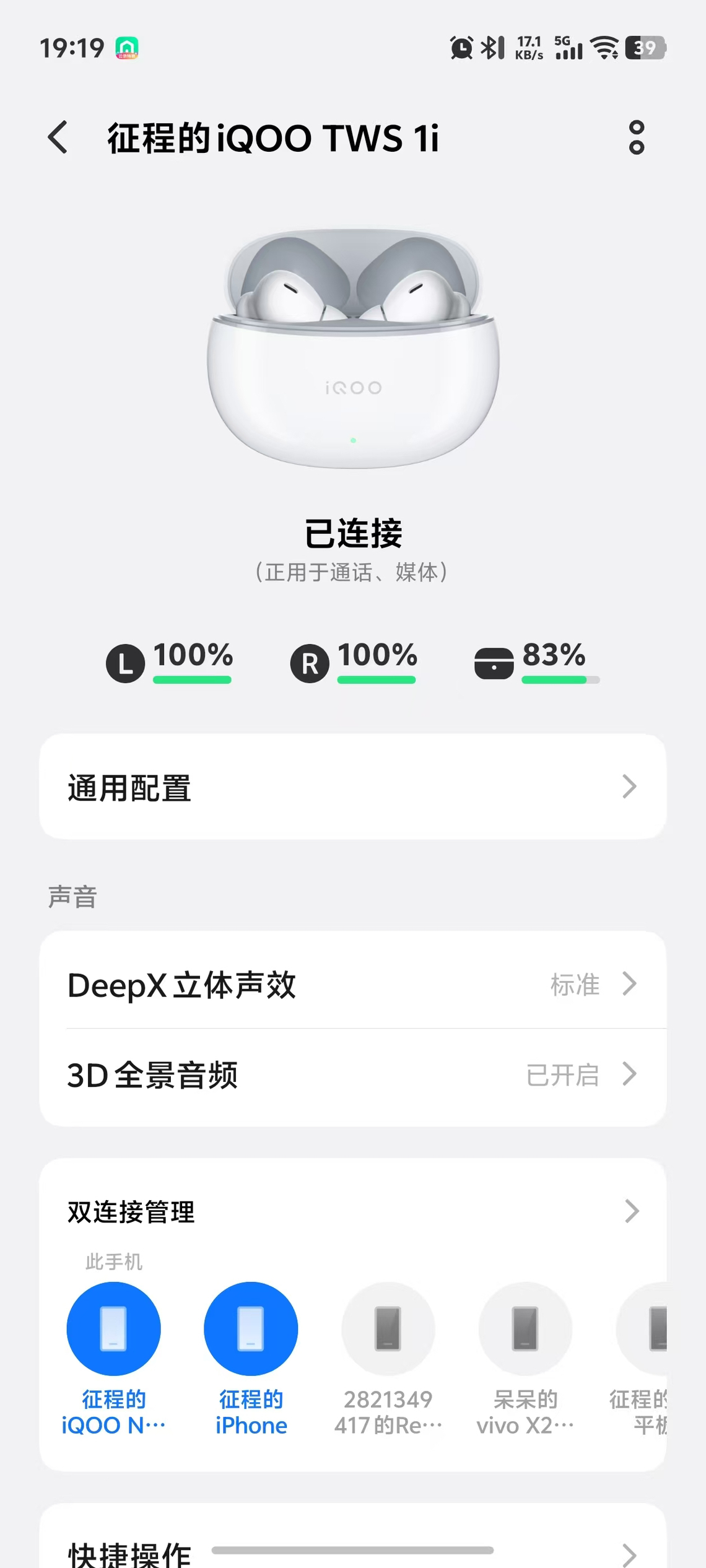Choose device 呆呆的 vivo X2…

[x=525, y=1329]
